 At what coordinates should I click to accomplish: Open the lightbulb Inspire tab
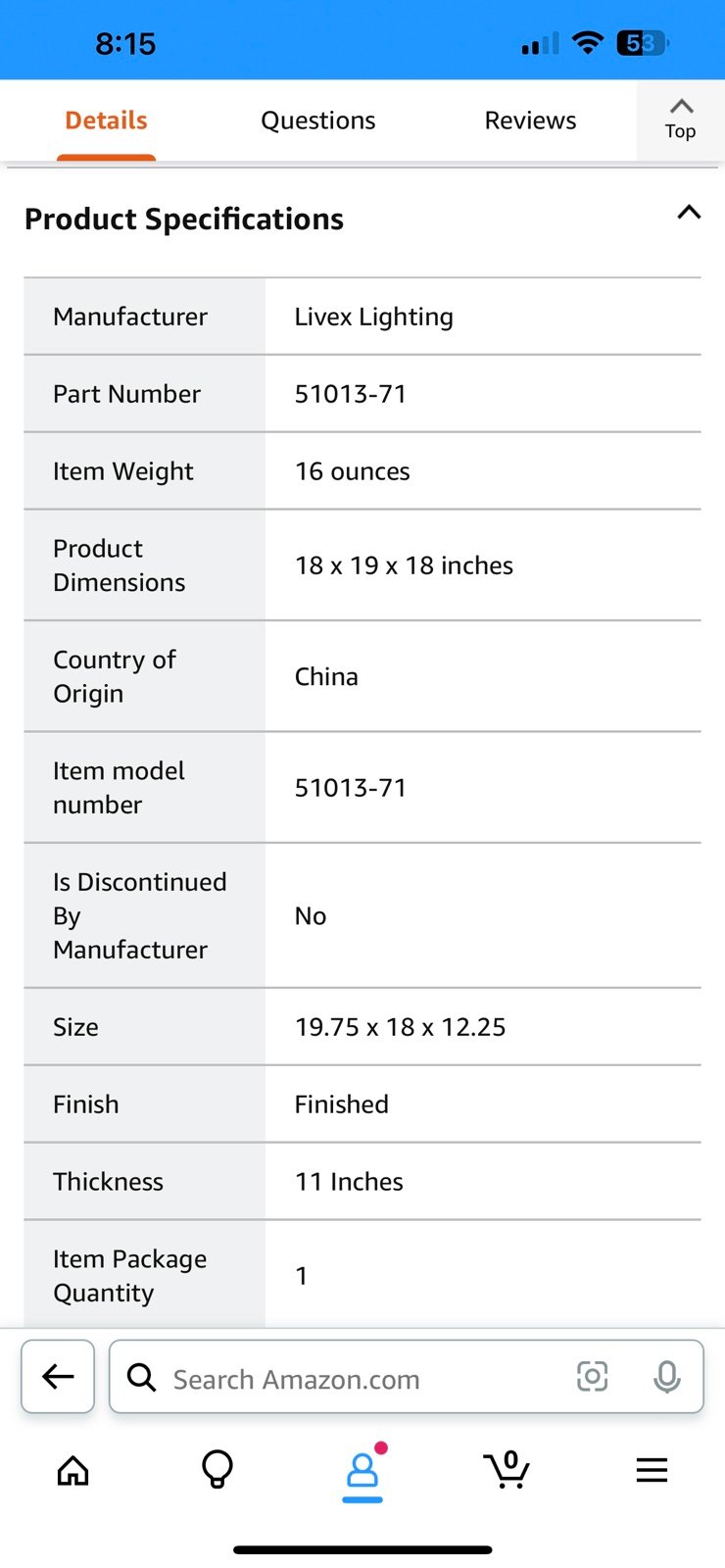point(217,1470)
